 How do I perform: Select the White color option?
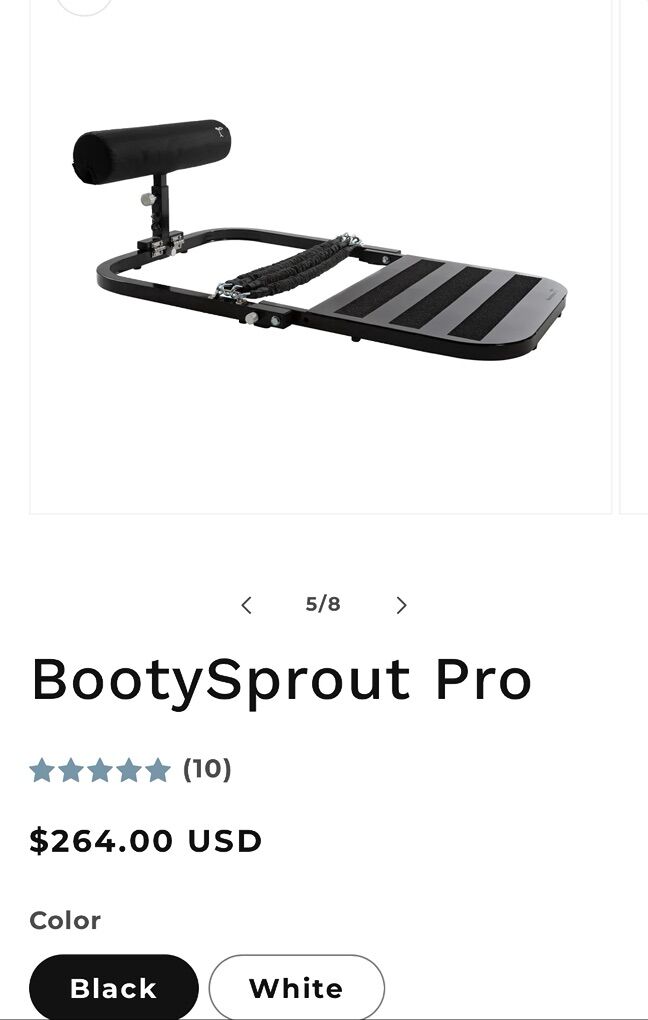(x=296, y=988)
